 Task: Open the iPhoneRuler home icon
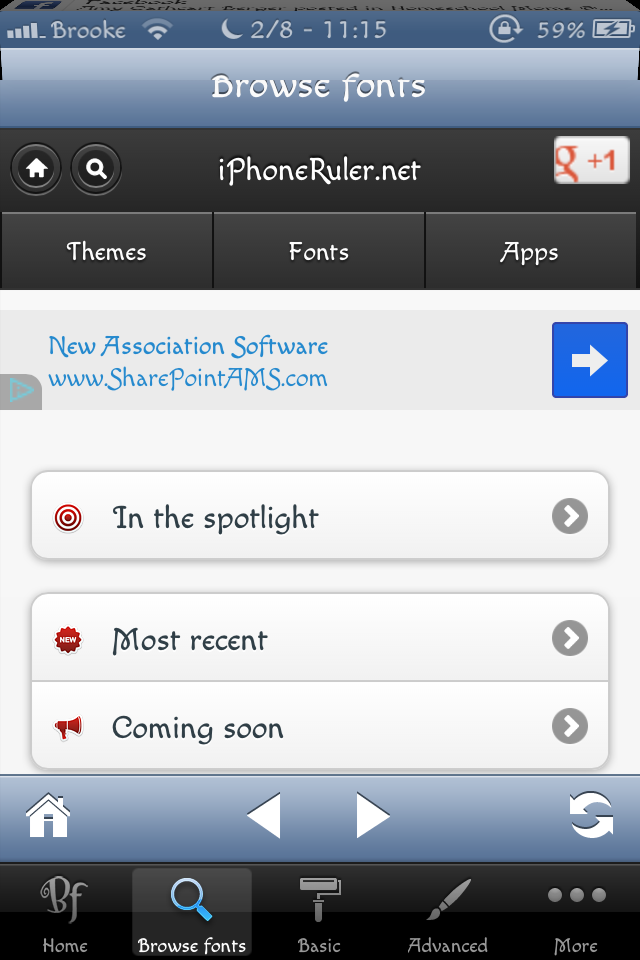pos(37,169)
